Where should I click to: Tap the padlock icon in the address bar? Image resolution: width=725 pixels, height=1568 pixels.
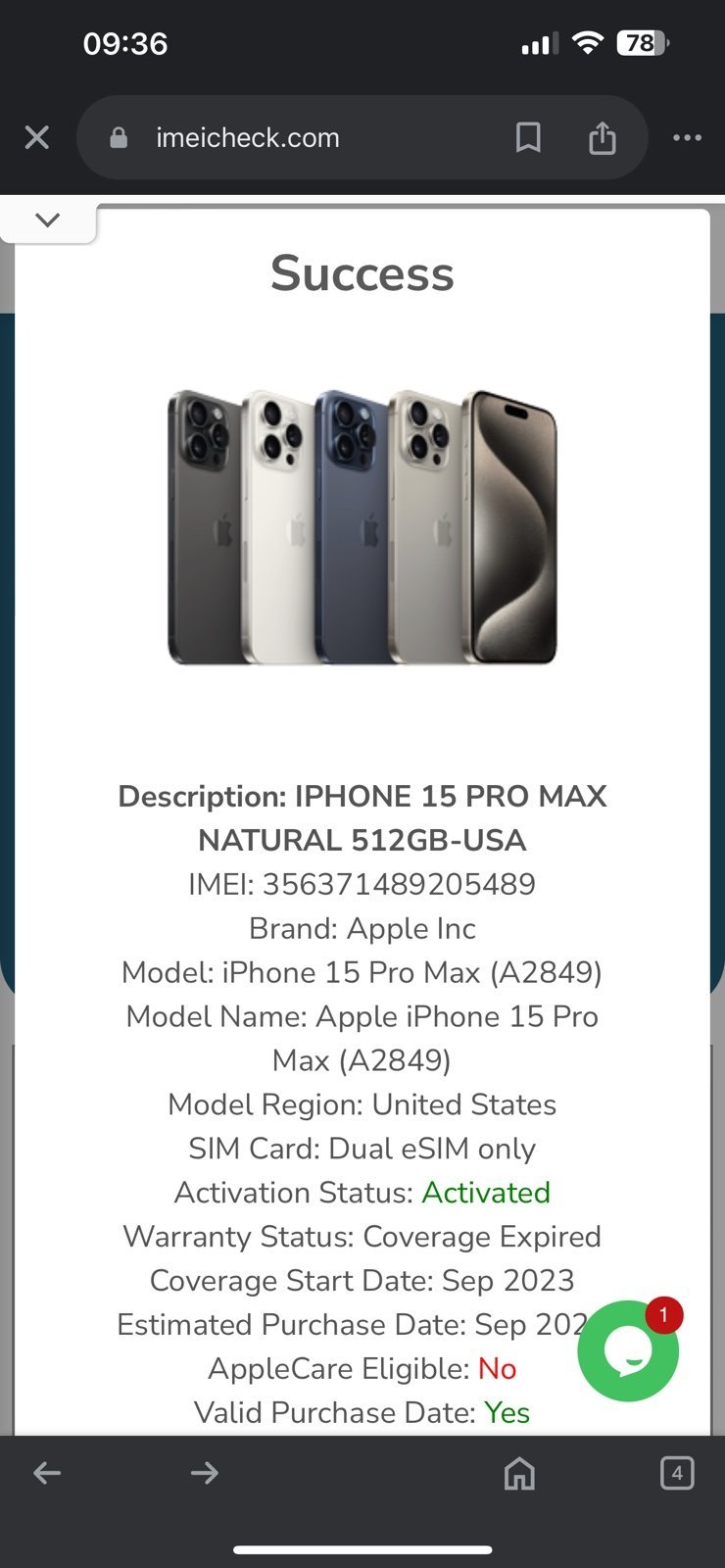(x=119, y=137)
